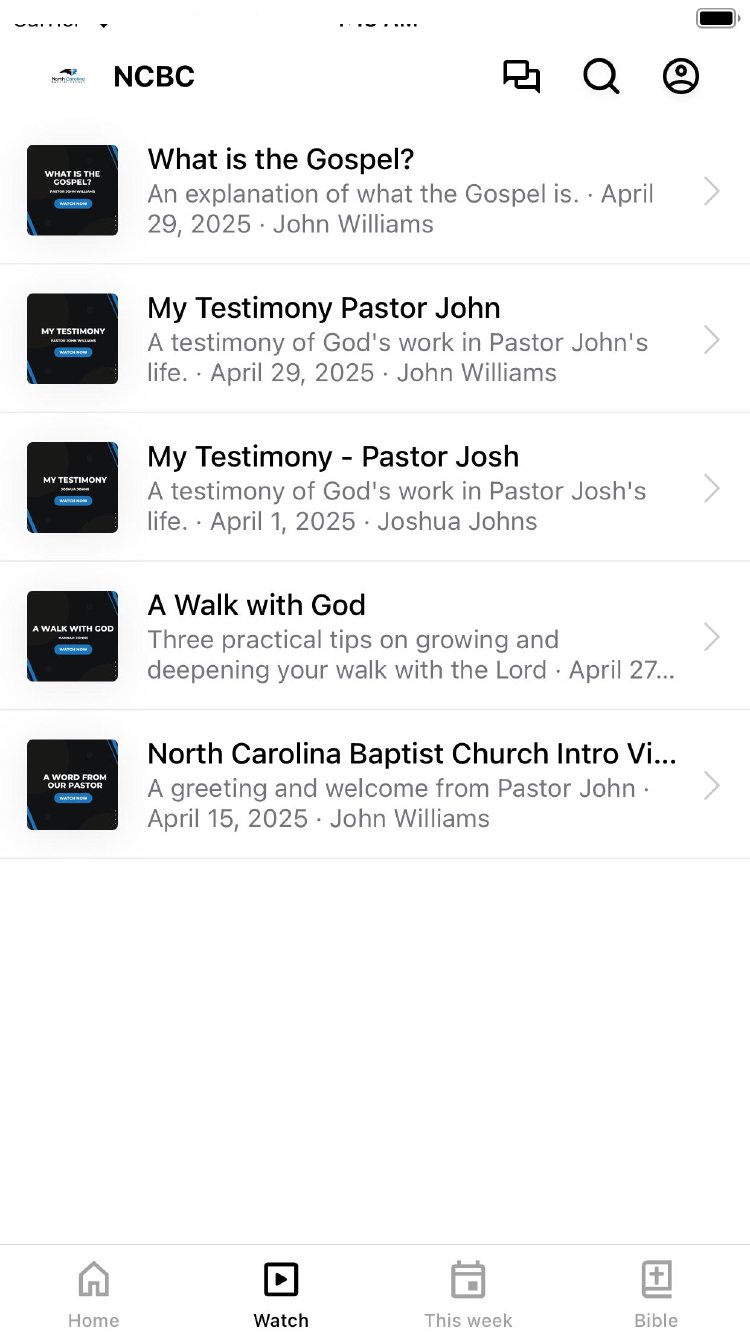
Task: Switch to the This week tab
Action: [x=468, y=1292]
